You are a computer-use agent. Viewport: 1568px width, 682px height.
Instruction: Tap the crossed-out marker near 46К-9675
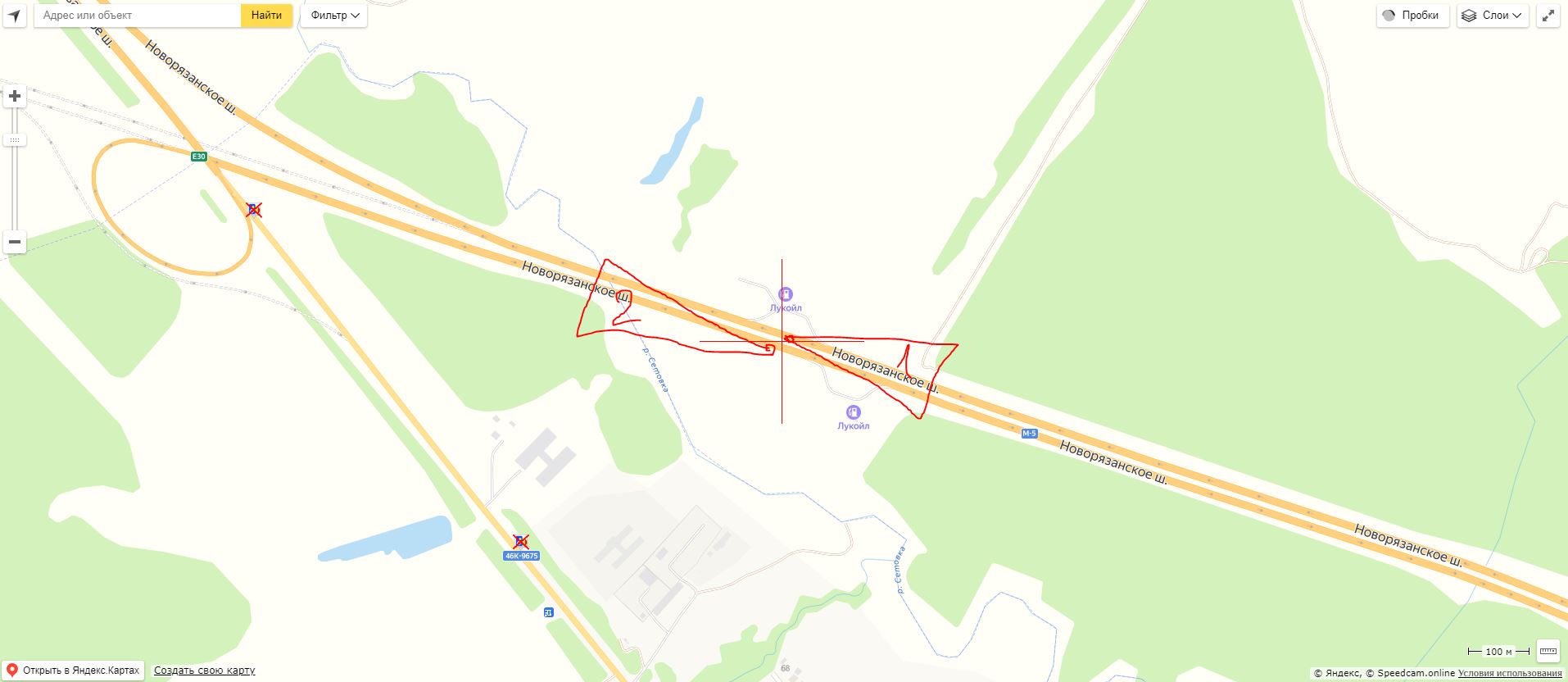click(x=520, y=541)
